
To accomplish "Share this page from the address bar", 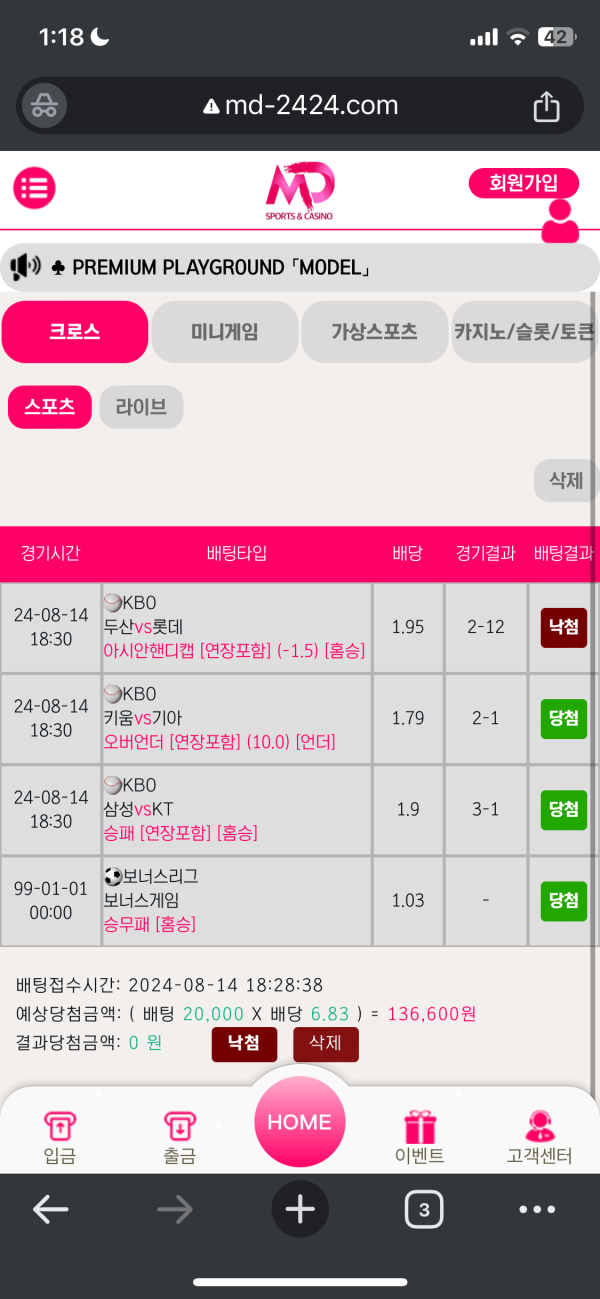I will coord(546,106).
